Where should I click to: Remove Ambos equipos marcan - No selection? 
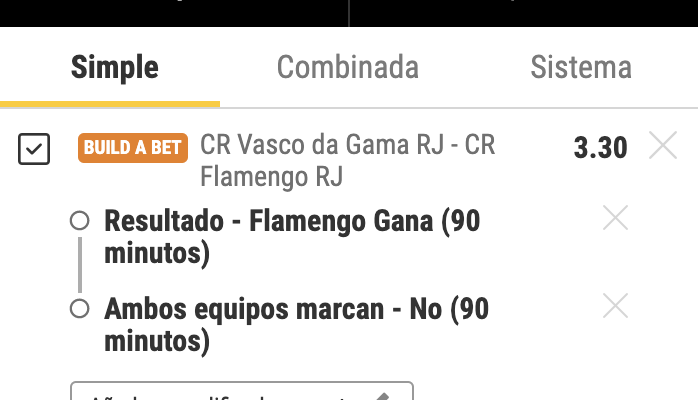(x=615, y=306)
